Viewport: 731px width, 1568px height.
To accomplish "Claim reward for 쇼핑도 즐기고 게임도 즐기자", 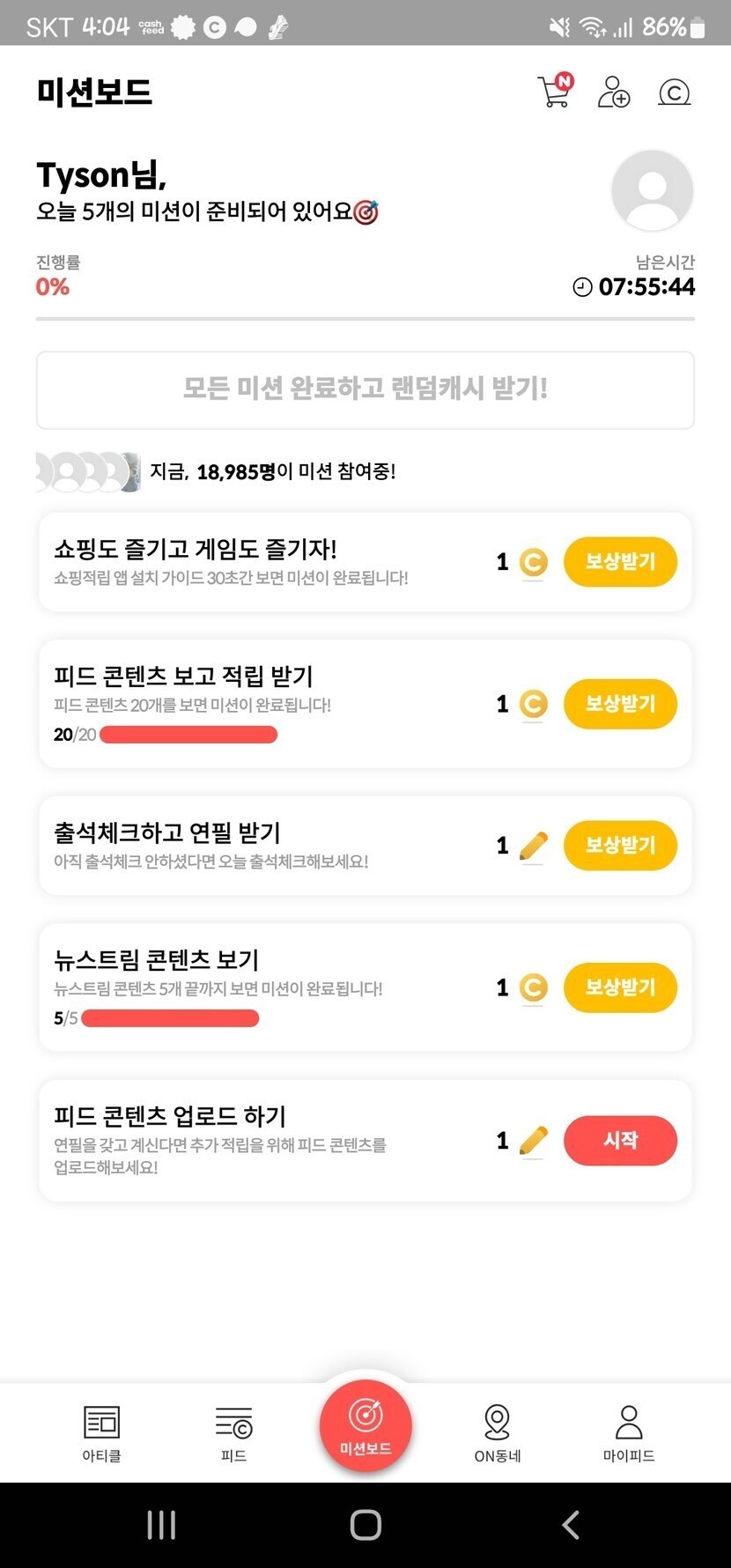I will (x=620, y=562).
